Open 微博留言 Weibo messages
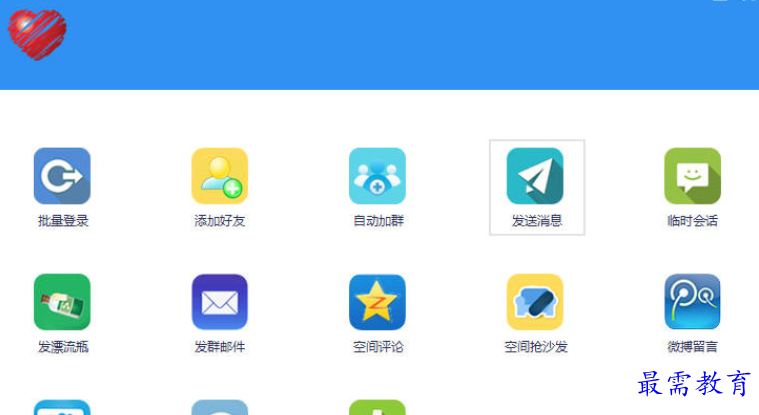Image resolution: width=759 pixels, height=415 pixels. [x=692, y=302]
